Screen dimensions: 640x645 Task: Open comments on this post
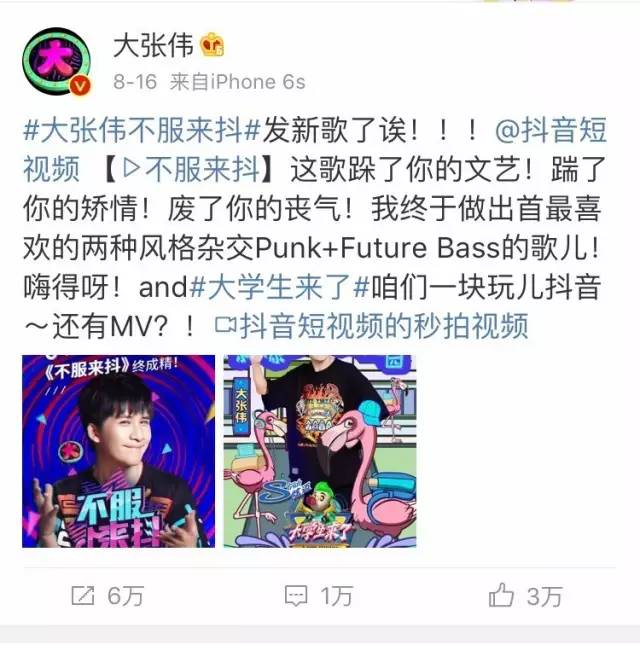coord(318,596)
